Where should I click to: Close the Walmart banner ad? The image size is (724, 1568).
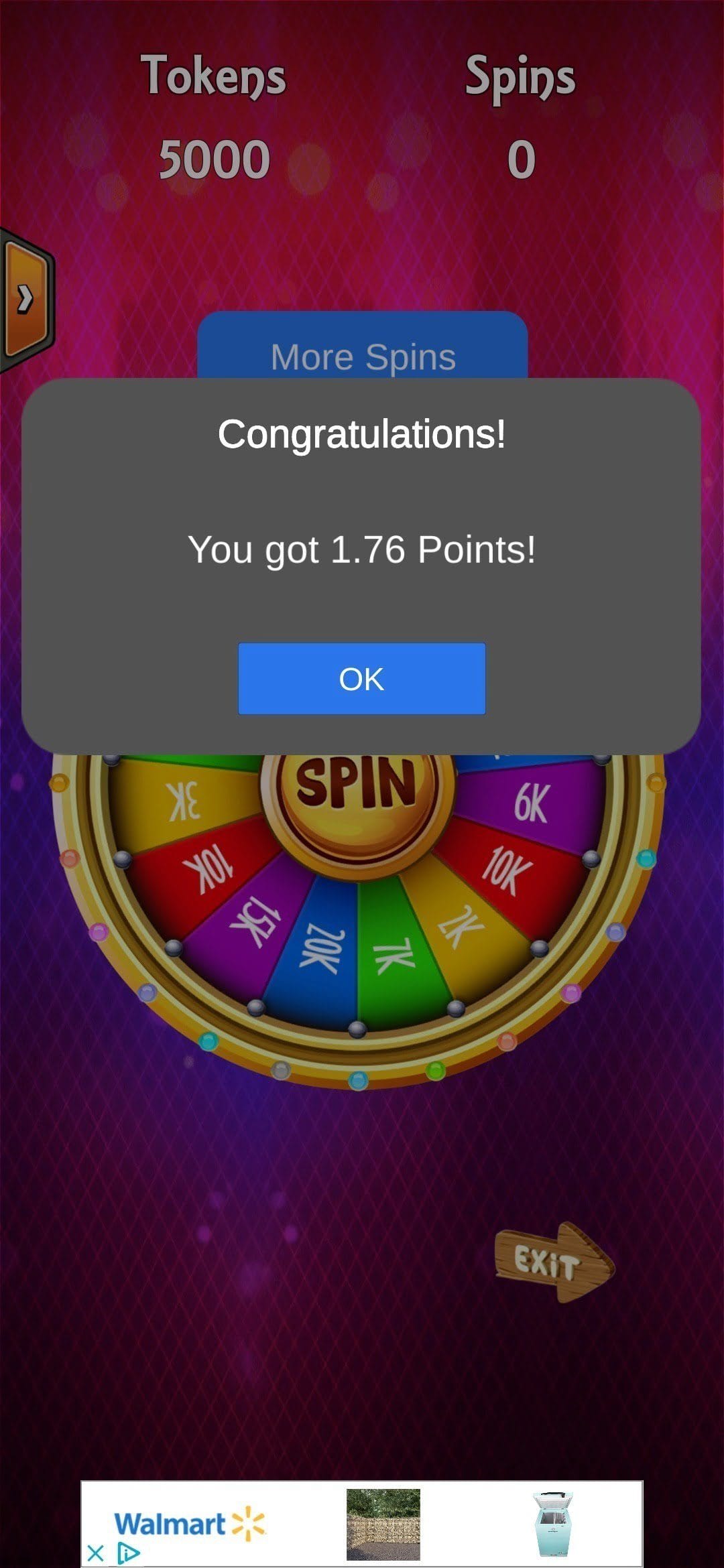tap(95, 1553)
